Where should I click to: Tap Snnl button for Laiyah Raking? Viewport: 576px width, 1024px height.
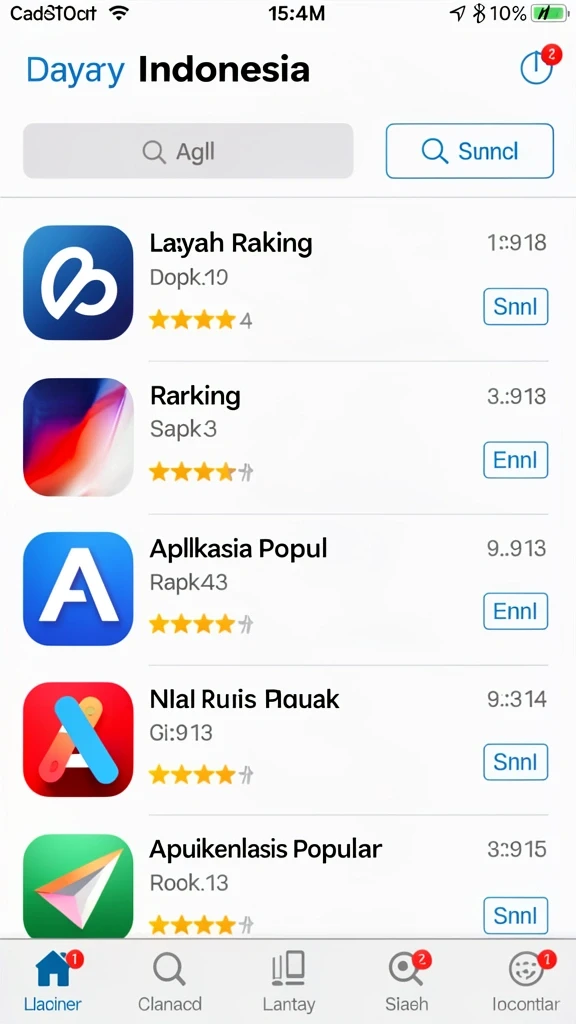515,306
